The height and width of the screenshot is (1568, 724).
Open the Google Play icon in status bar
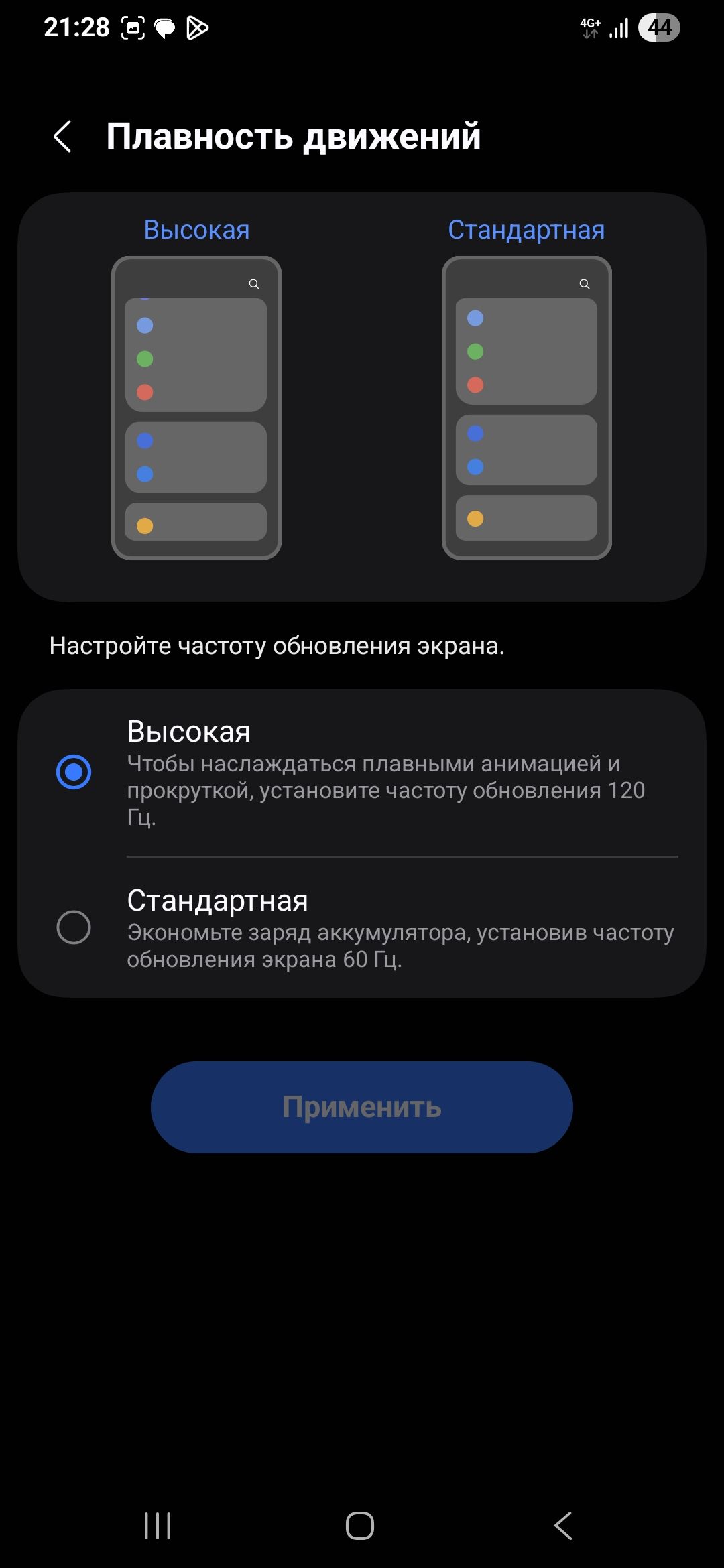[x=196, y=28]
